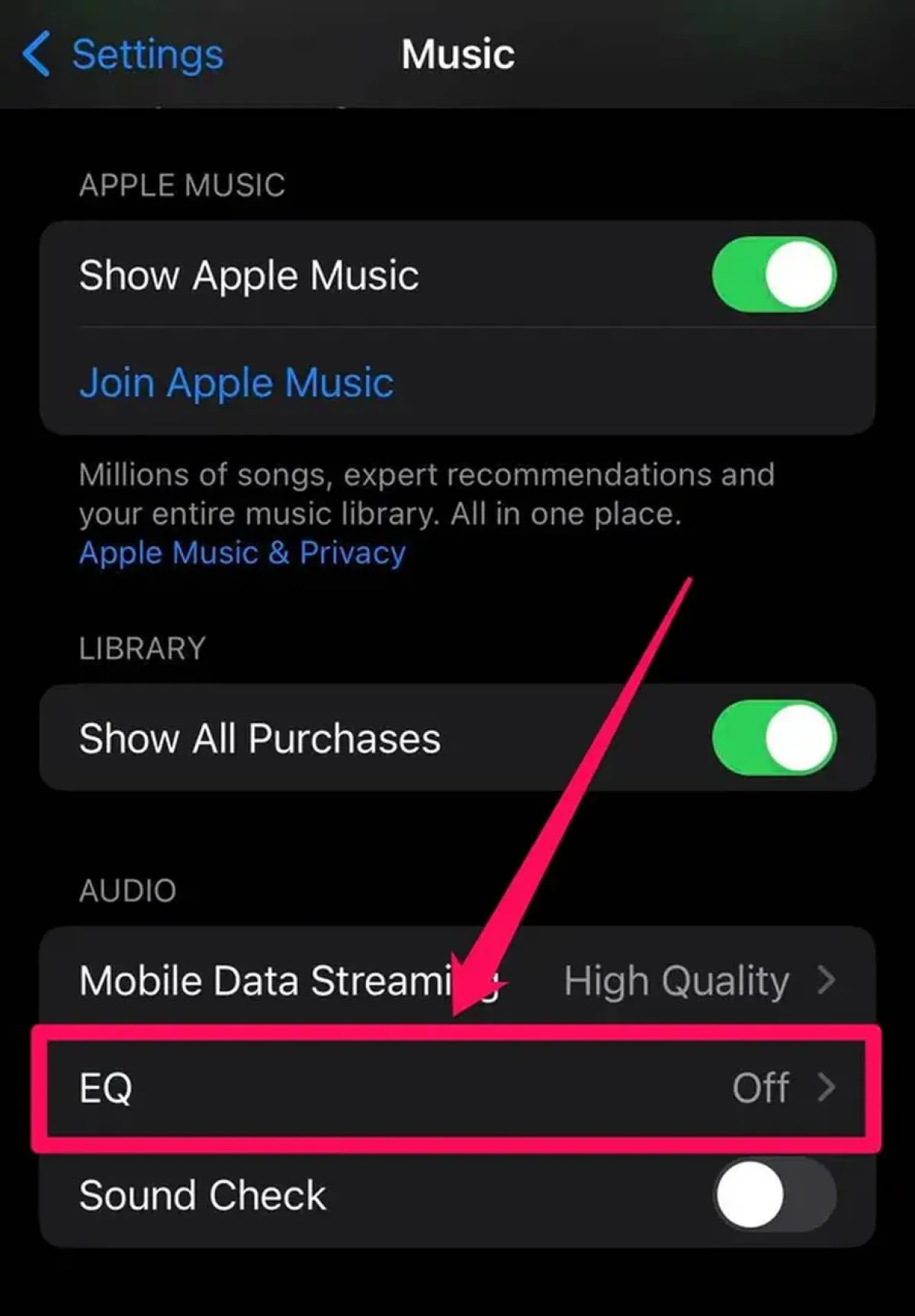Tap the green Show Apple Music switch
Image resolution: width=915 pixels, height=1316 pixels.
(772, 274)
